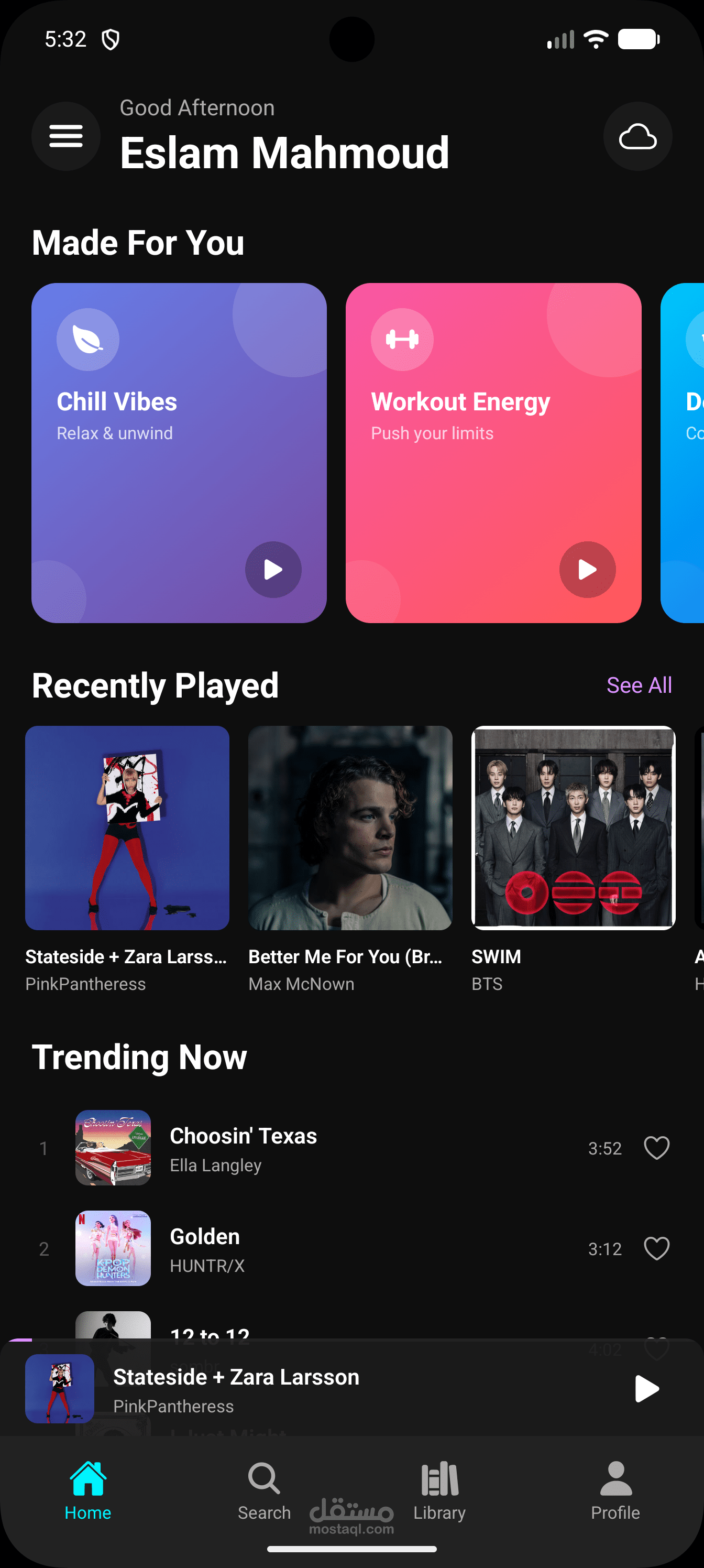
Task: Play the Chill Vibes playlist
Action: 273,570
